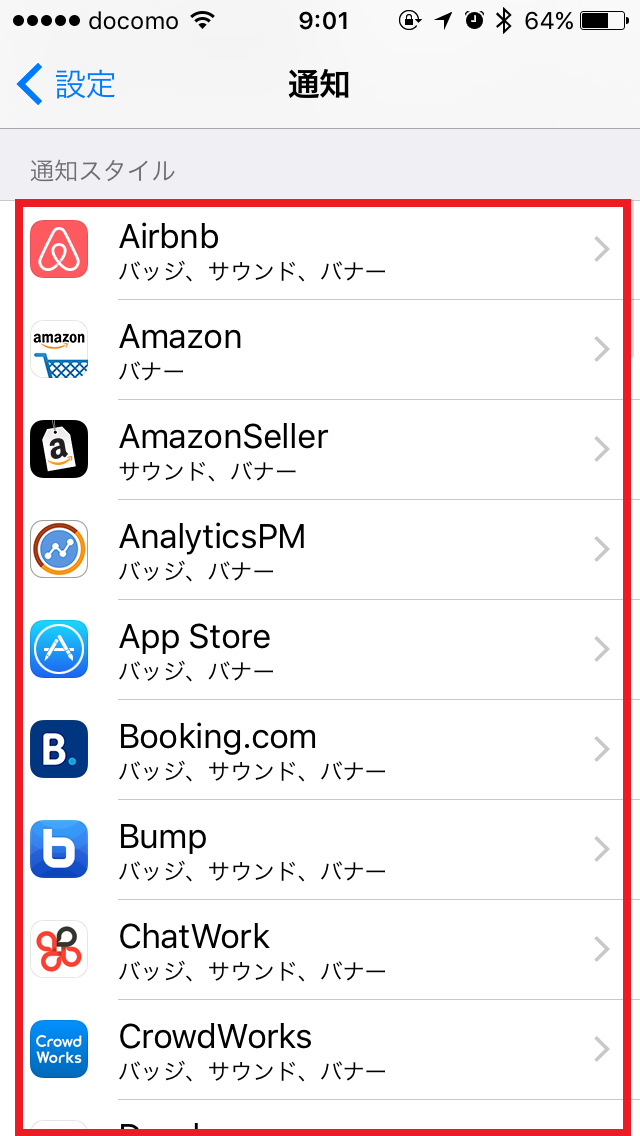The image size is (640, 1136).
Task: View CrowdWorks notification style
Action: (320, 1050)
